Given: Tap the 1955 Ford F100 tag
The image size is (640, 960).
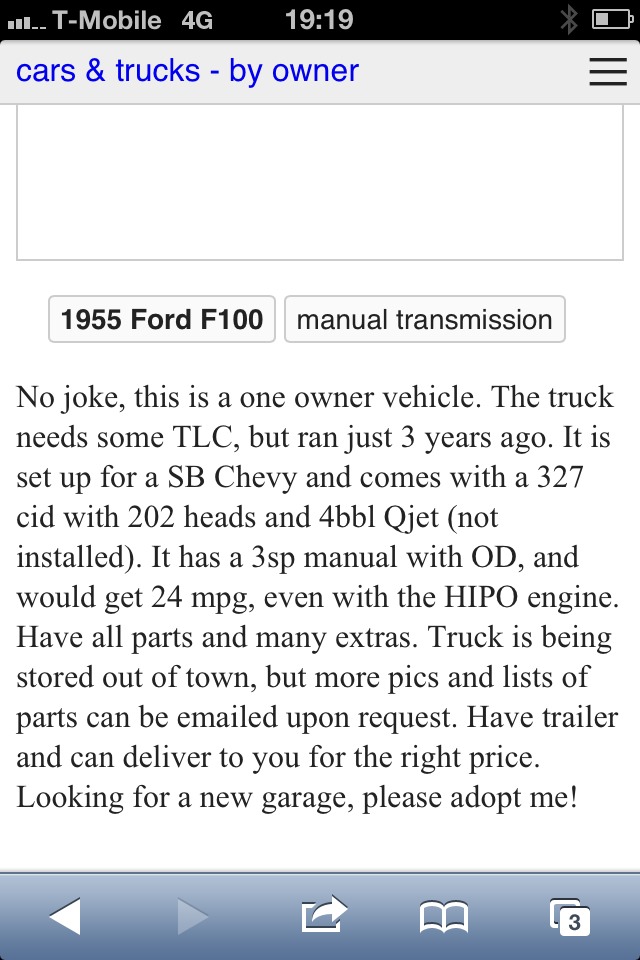Looking at the screenshot, I should (x=162, y=320).
